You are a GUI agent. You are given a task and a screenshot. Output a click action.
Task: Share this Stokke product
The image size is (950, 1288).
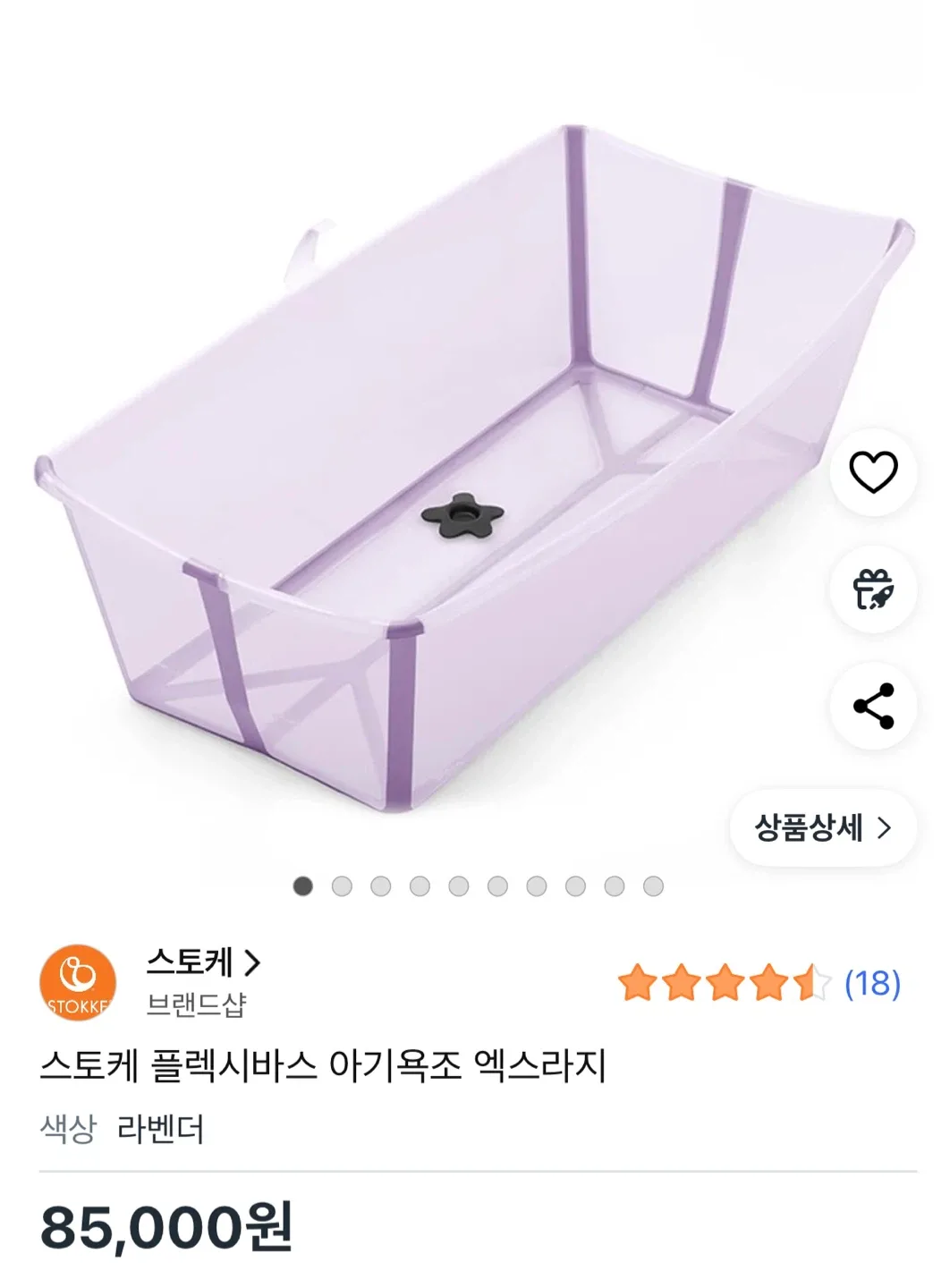click(872, 706)
